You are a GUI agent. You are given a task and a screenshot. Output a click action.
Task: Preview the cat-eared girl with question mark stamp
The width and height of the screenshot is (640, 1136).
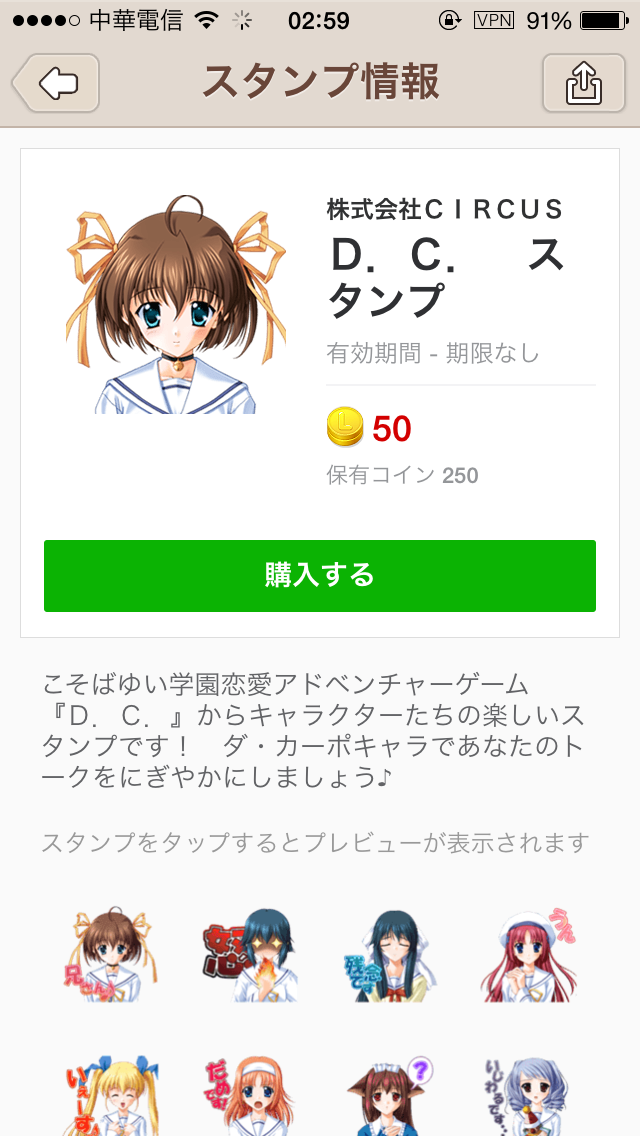click(x=391, y=1095)
